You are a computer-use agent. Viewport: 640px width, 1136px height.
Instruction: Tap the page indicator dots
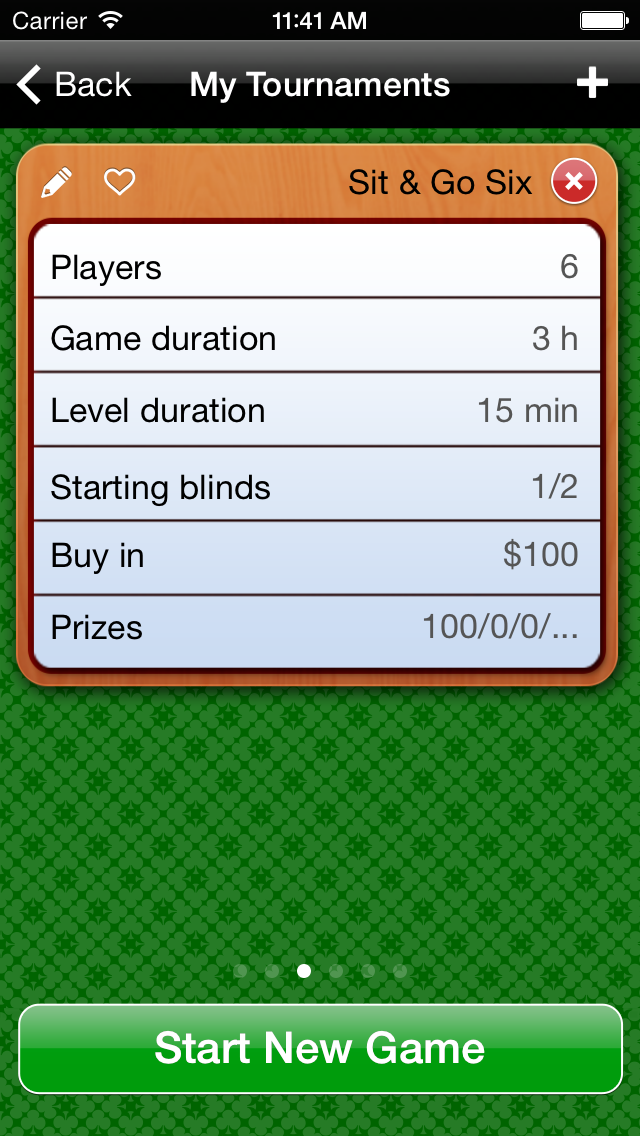pyautogui.click(x=320, y=971)
